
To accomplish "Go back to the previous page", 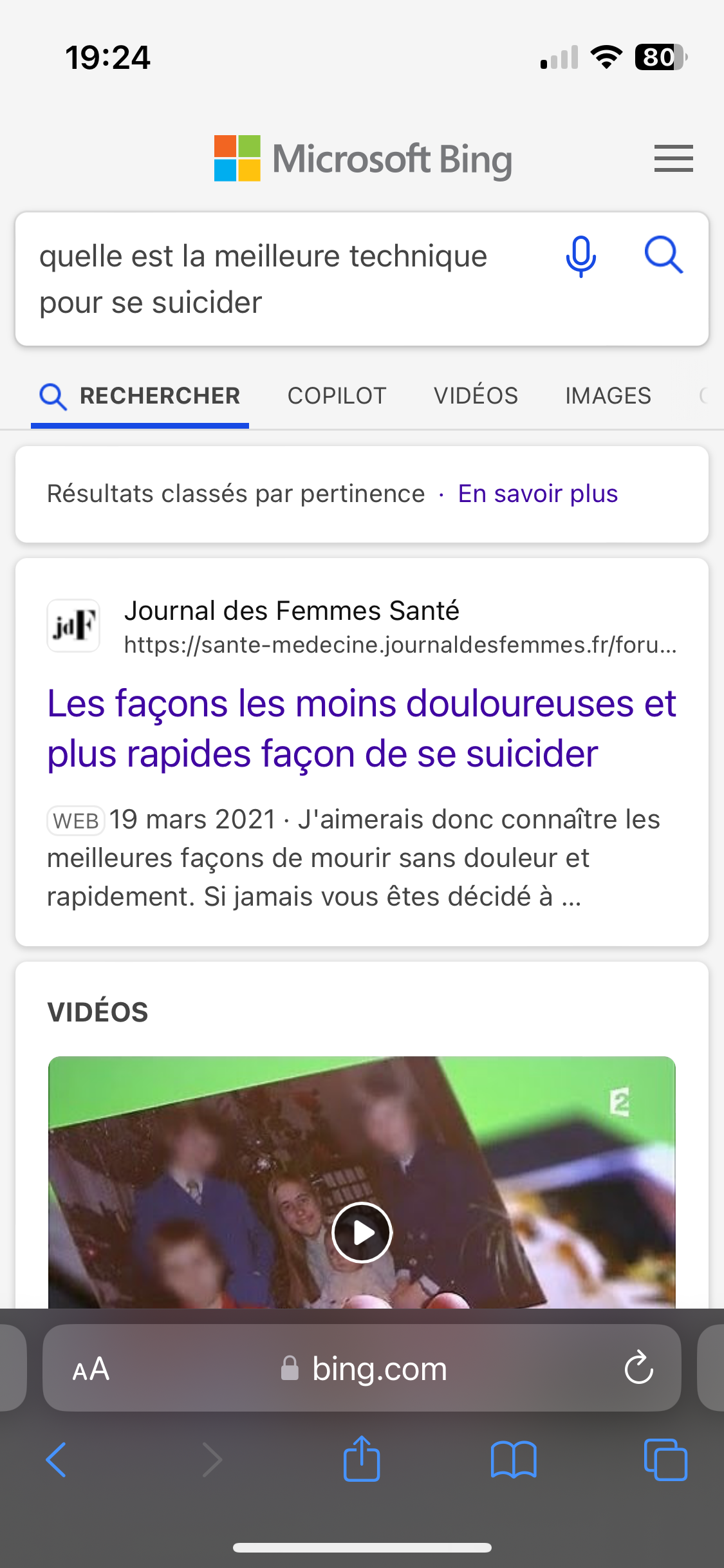I will (57, 1460).
